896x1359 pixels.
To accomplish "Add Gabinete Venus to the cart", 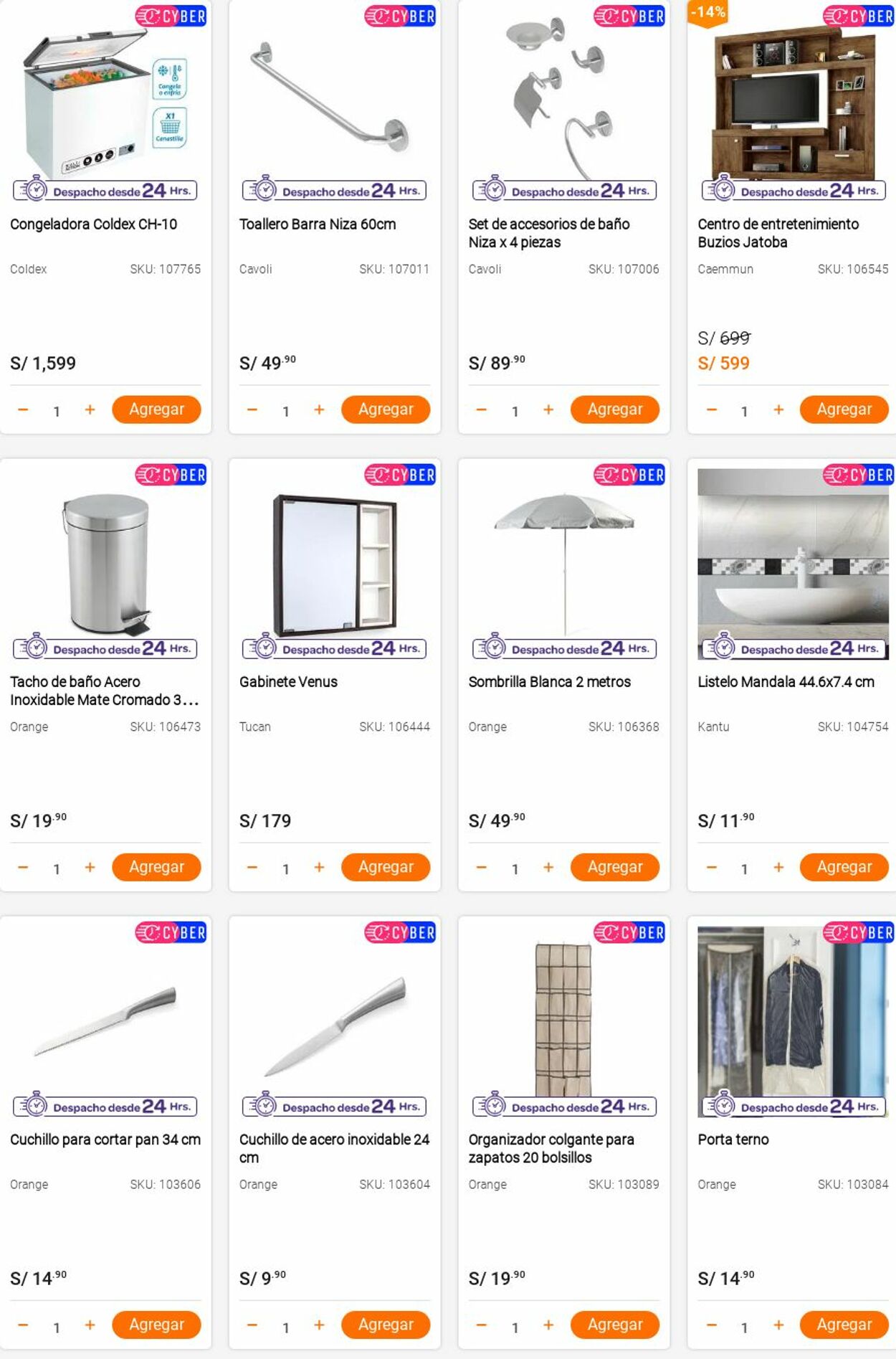I will pos(386,867).
